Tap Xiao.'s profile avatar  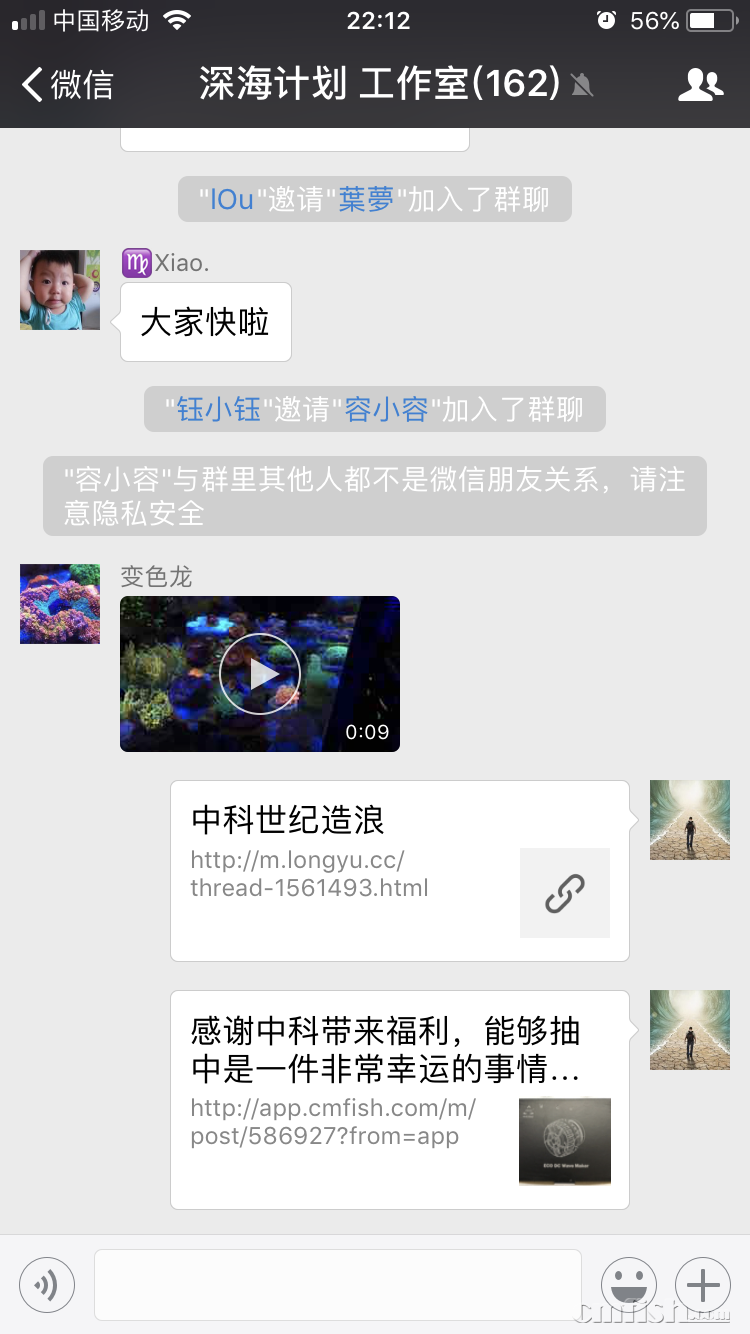pos(60,290)
